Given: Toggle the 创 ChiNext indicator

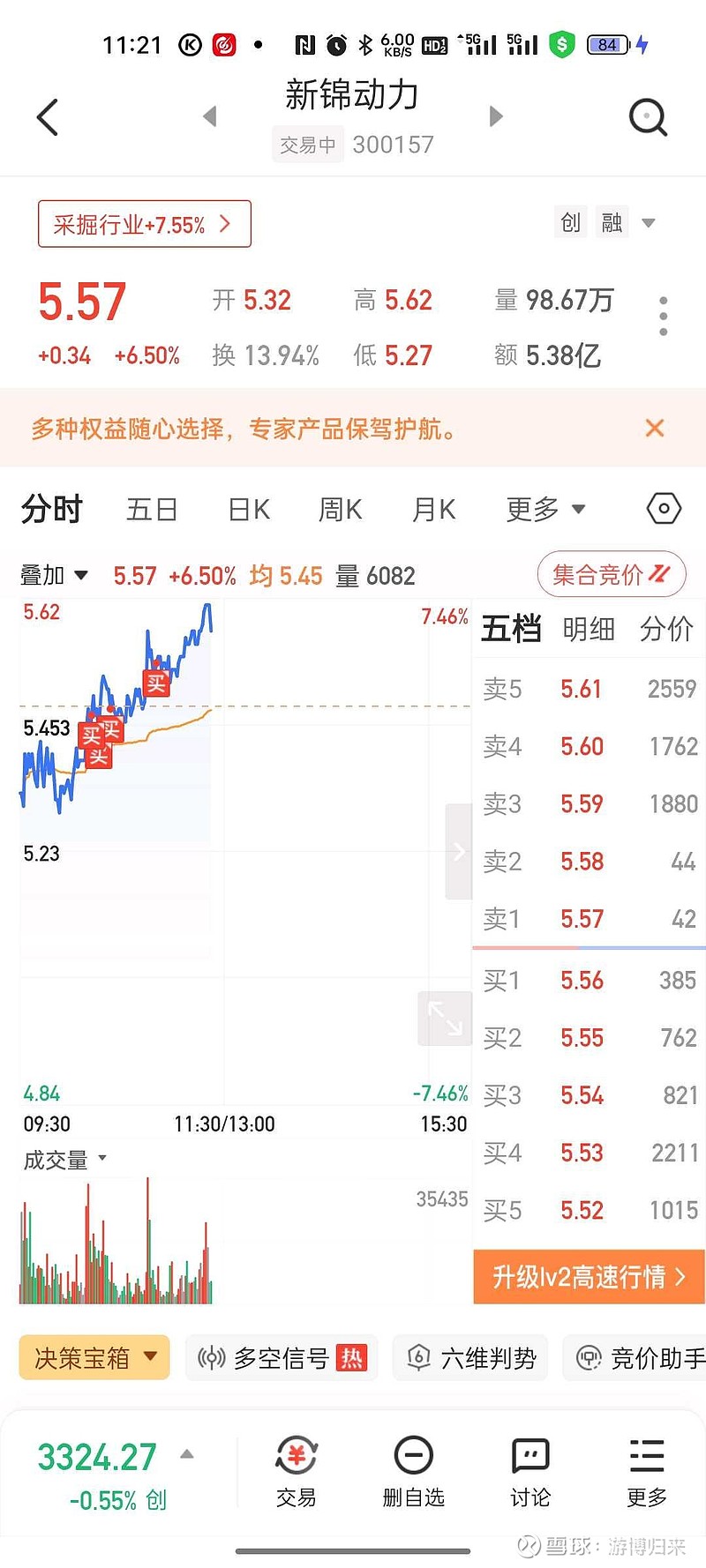Looking at the screenshot, I should (570, 222).
